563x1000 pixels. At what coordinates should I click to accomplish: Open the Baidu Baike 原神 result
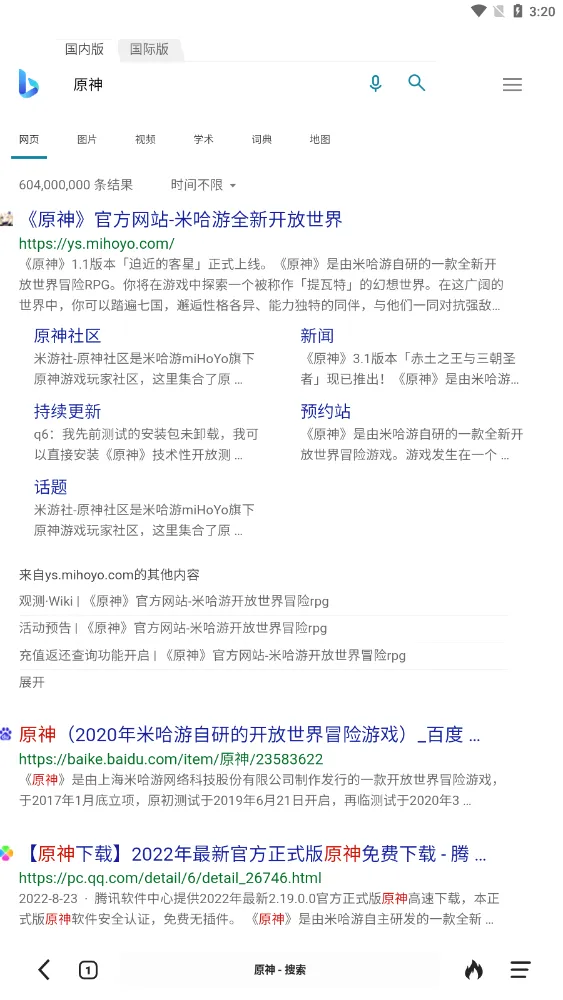tap(249, 735)
